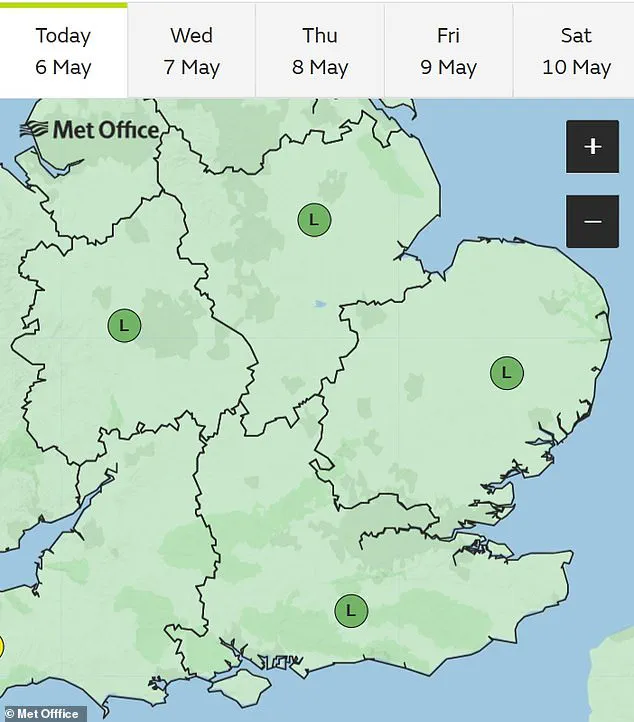Select the Today 6 May tab
The height and width of the screenshot is (722, 634).
[63, 51]
